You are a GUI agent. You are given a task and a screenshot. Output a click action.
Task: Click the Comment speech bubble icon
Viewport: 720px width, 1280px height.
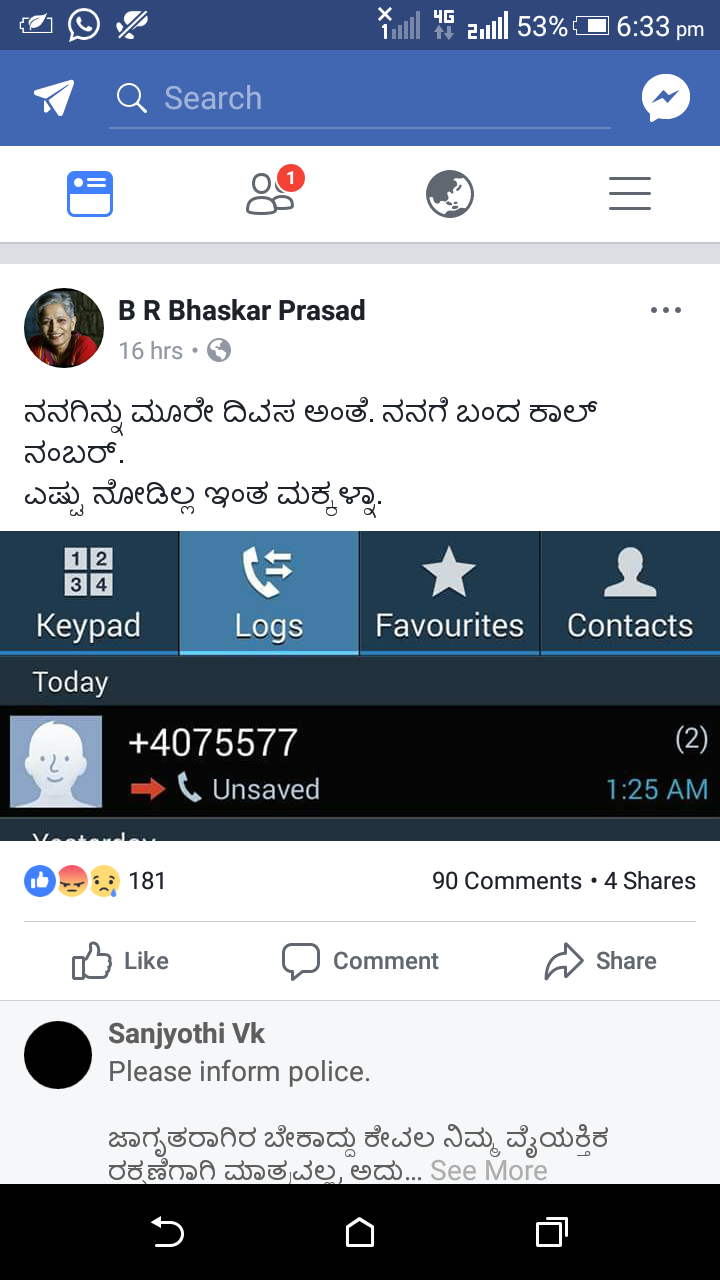(300, 960)
